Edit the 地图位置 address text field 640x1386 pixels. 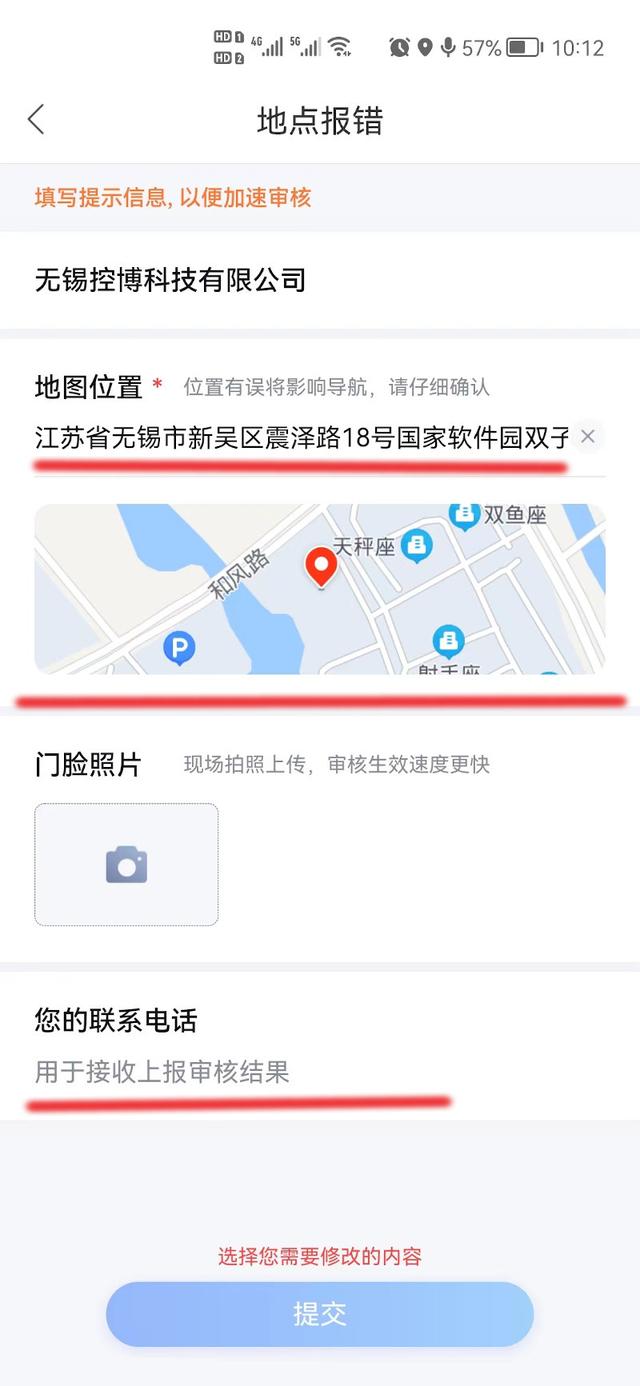[x=300, y=437]
